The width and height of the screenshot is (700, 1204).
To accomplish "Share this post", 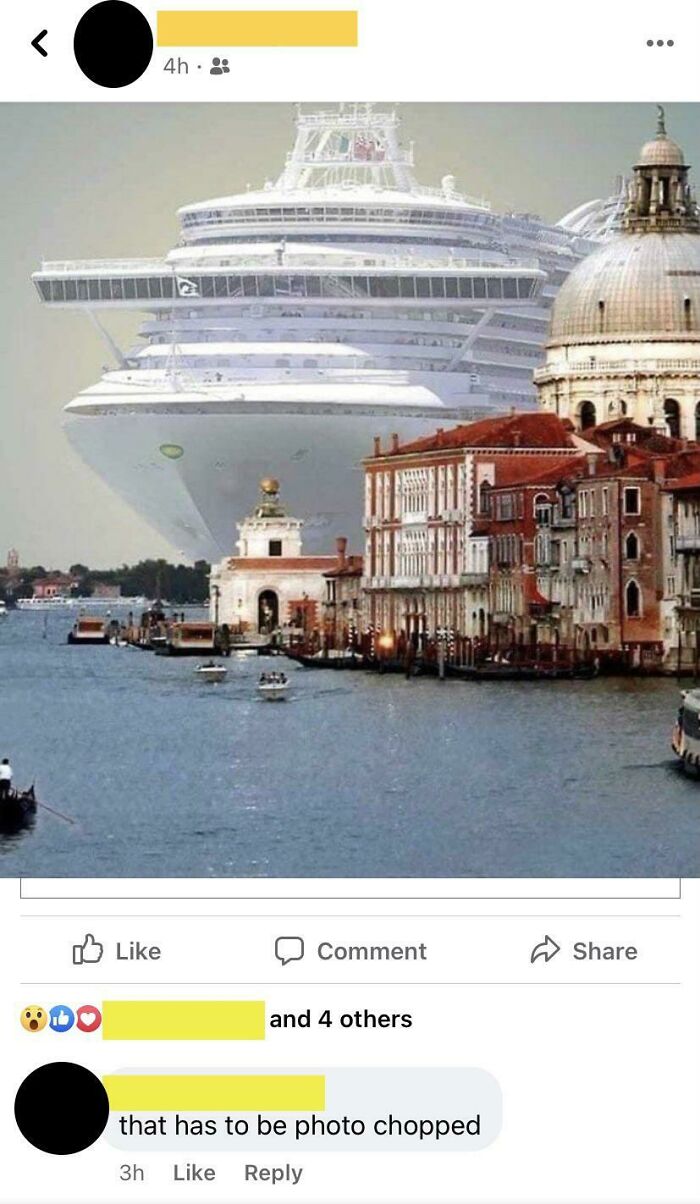I will [x=584, y=951].
